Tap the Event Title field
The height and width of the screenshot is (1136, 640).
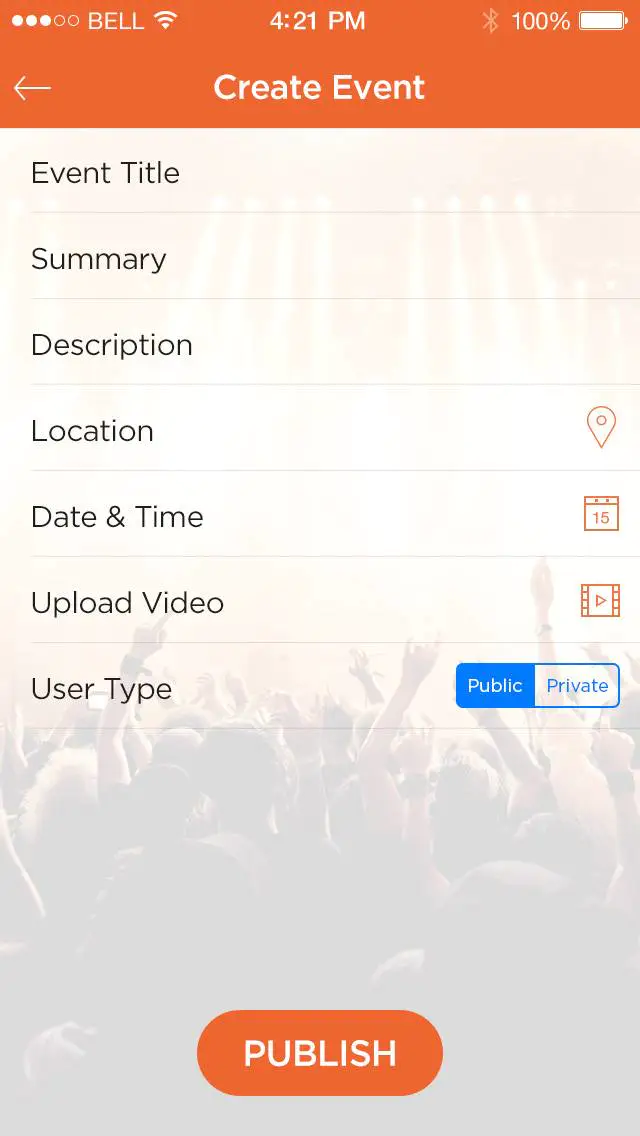[x=335, y=172]
